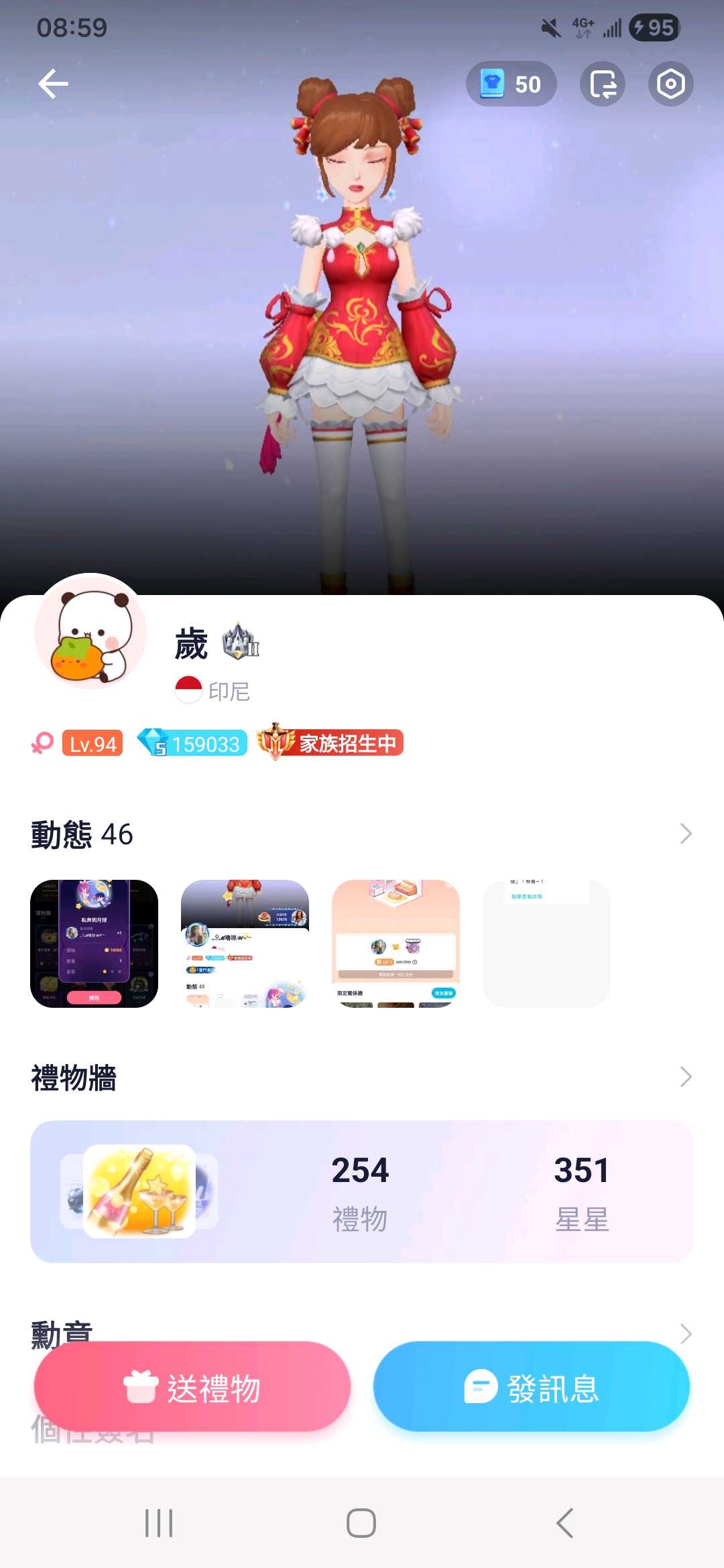The height and width of the screenshot is (1568, 724).
Task: Open the second moment with red avatar
Action: (245, 943)
